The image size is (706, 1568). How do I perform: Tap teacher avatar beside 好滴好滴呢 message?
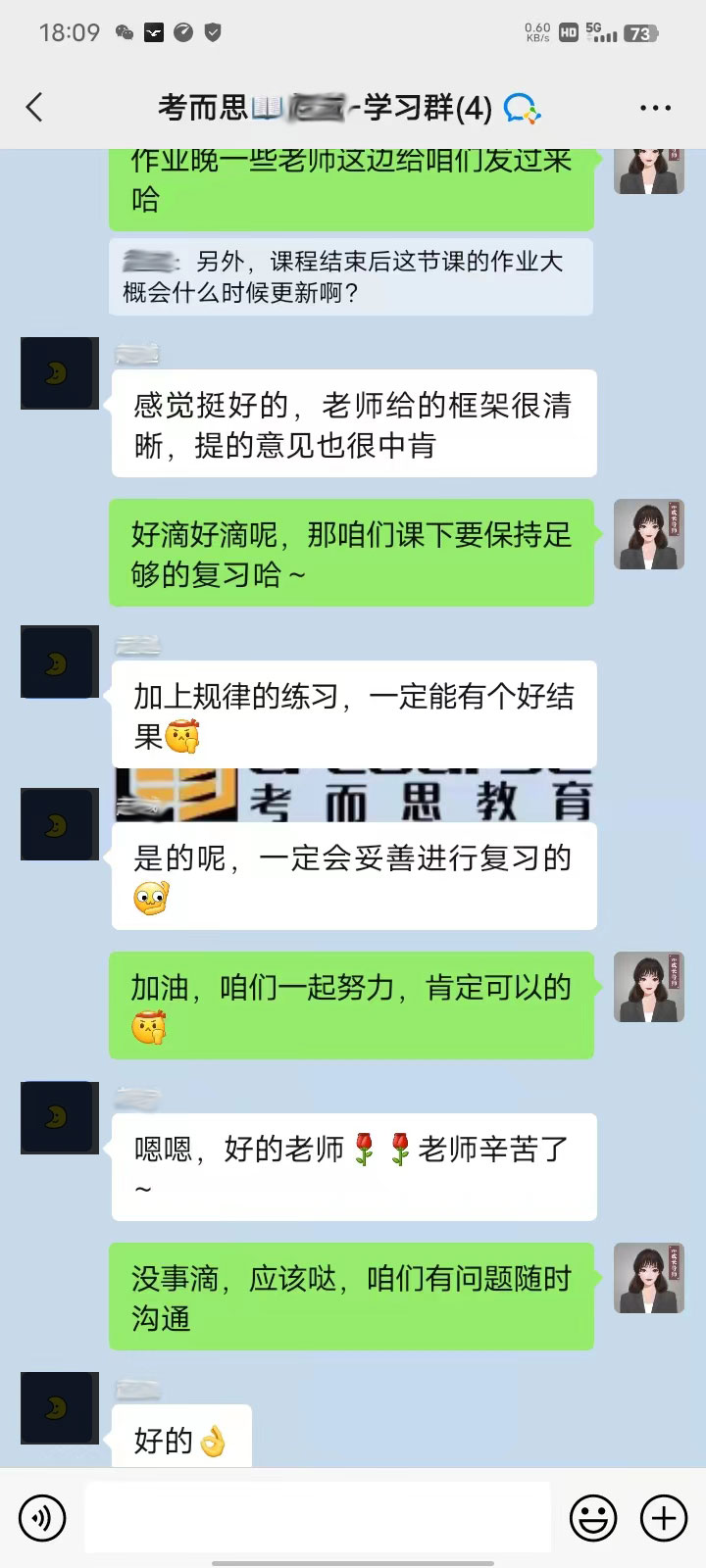pyautogui.click(x=648, y=534)
